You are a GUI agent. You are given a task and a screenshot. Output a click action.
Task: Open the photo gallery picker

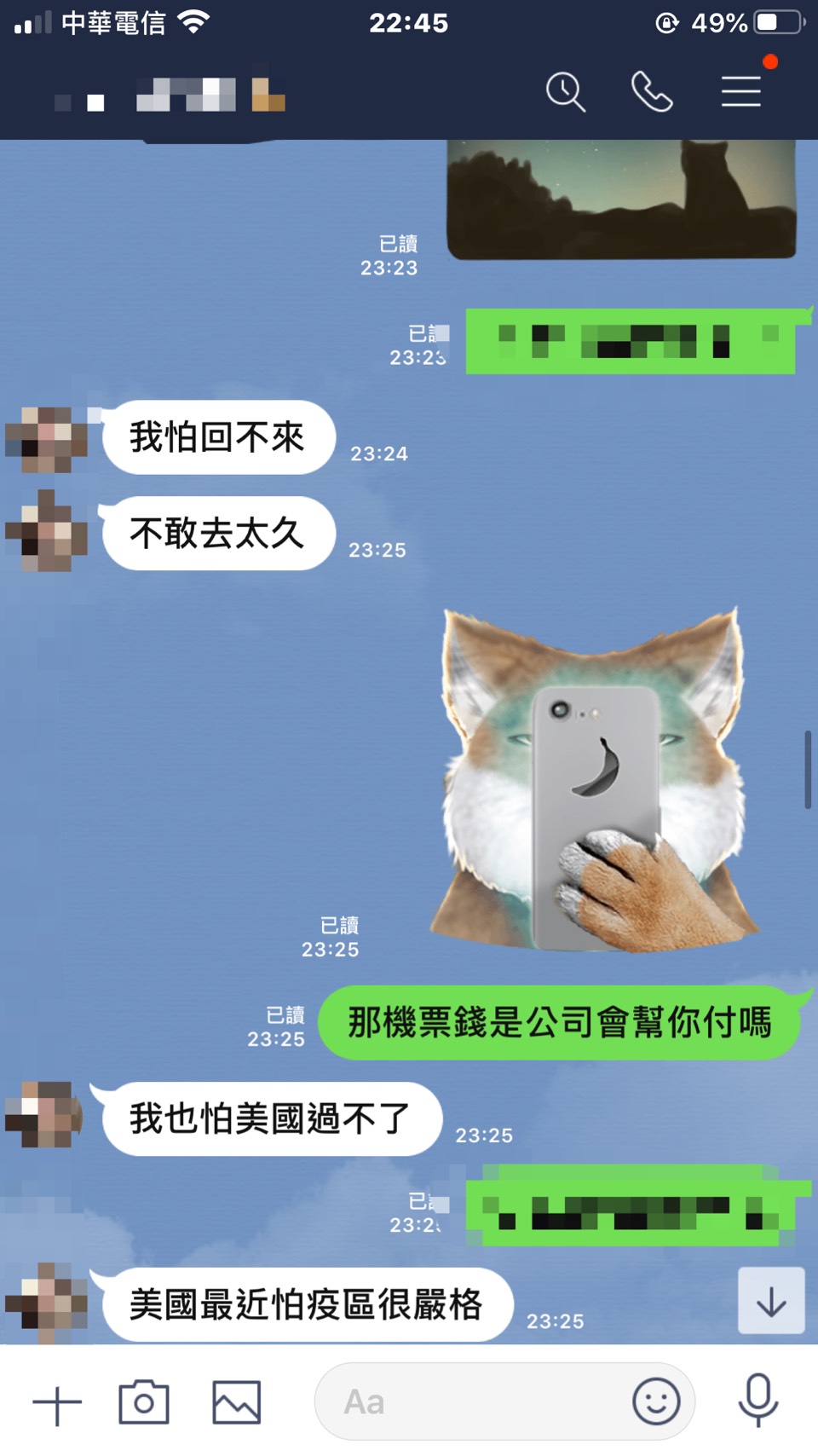[236, 1402]
